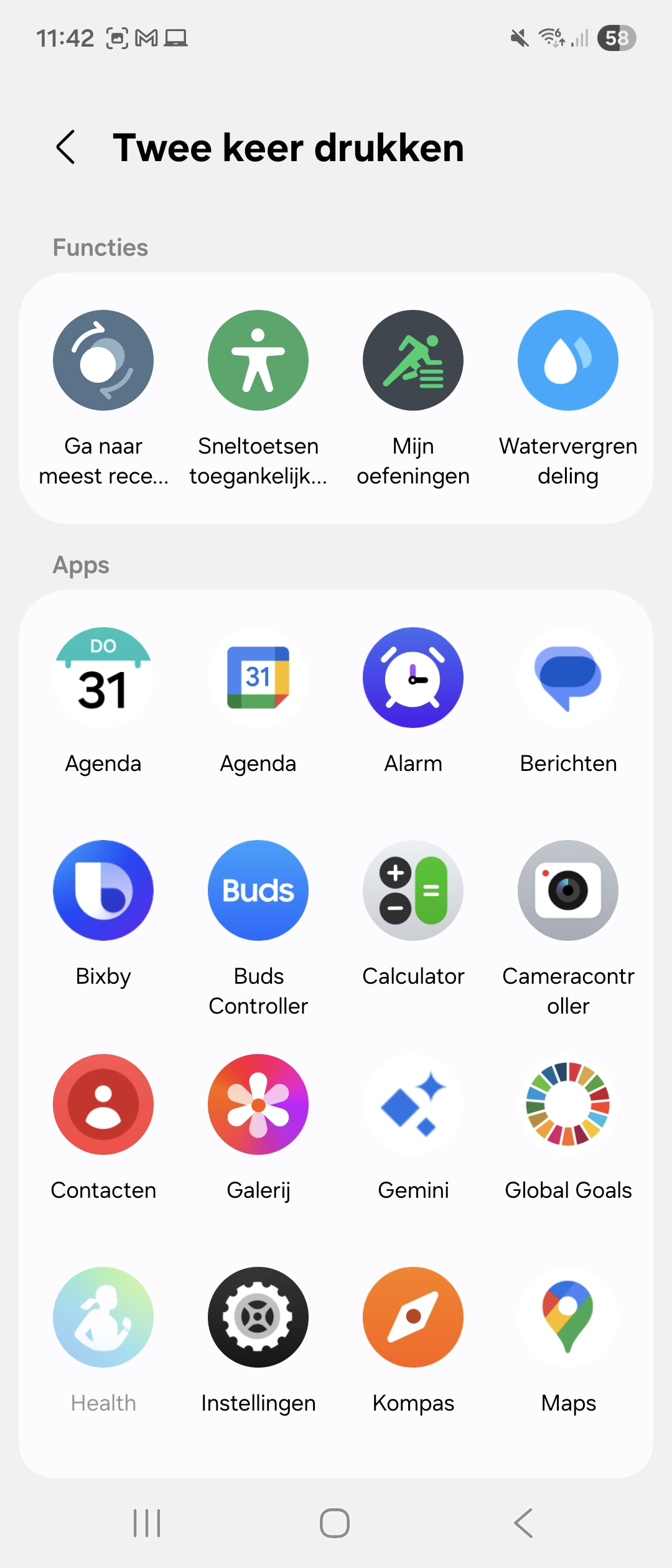Choose Bixby as double press action
Screen dimensions: 672x1568
tap(103, 891)
